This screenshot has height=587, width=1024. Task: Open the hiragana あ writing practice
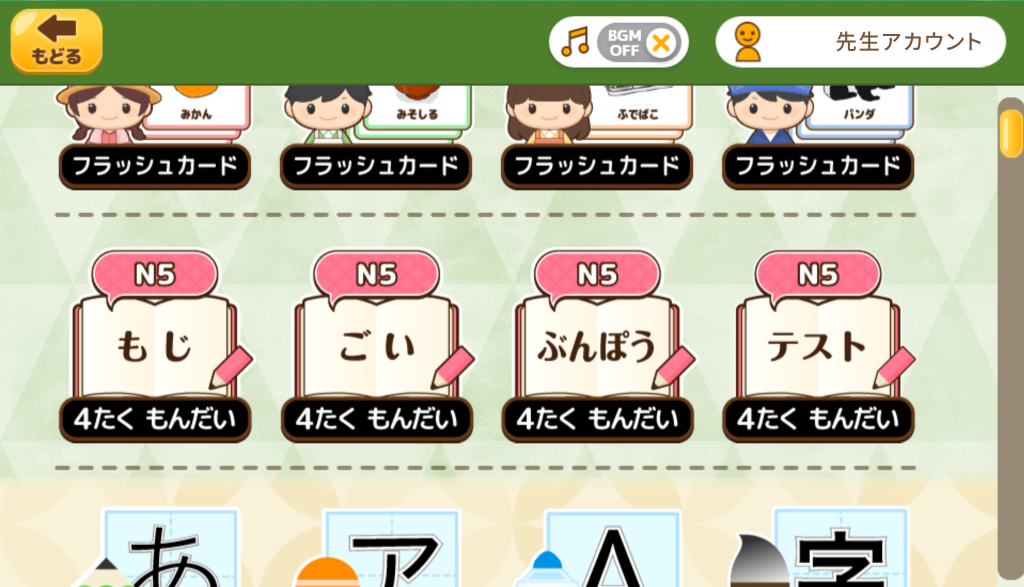pyautogui.click(x=170, y=550)
